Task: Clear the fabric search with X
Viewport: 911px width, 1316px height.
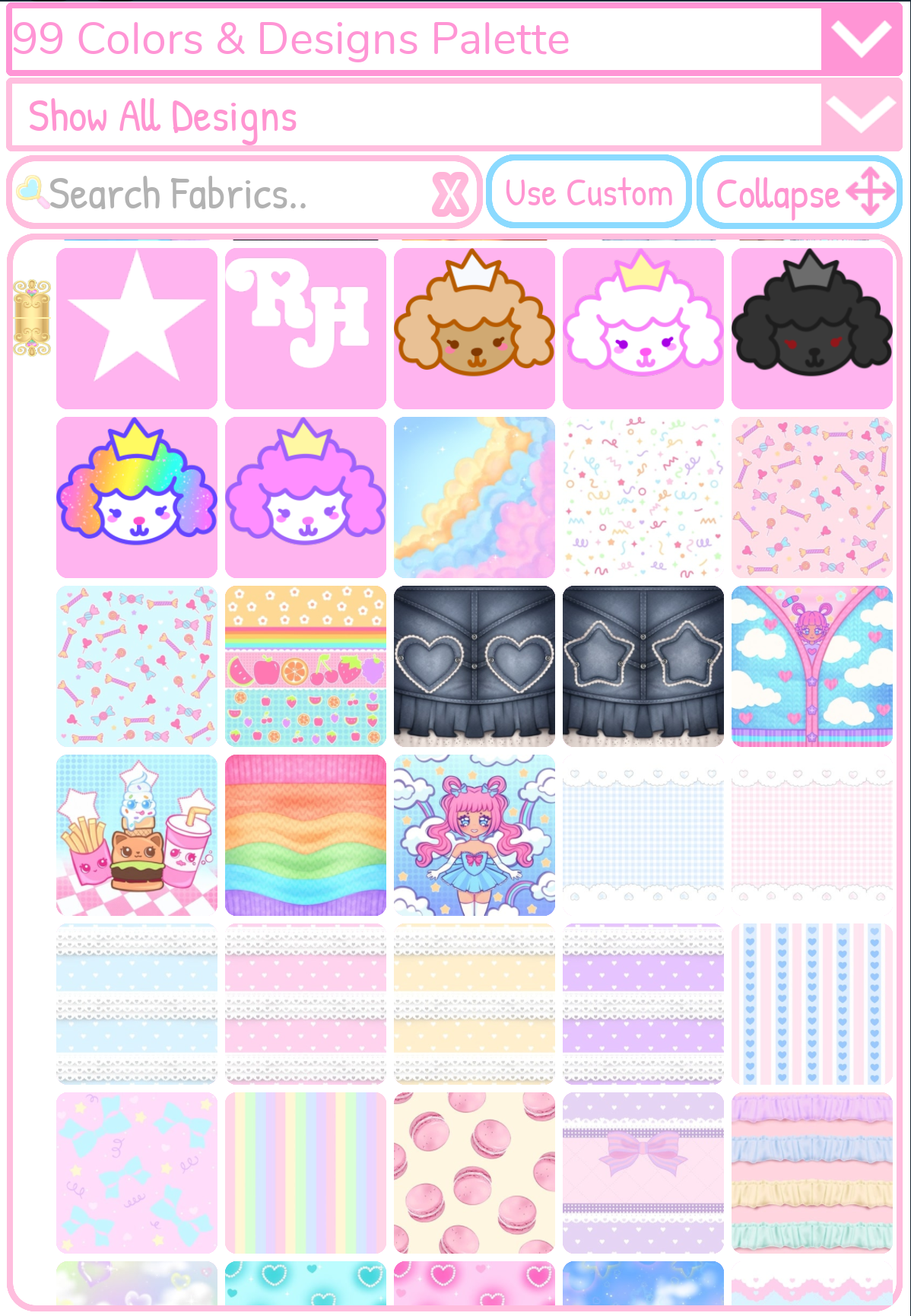Action: (x=450, y=195)
